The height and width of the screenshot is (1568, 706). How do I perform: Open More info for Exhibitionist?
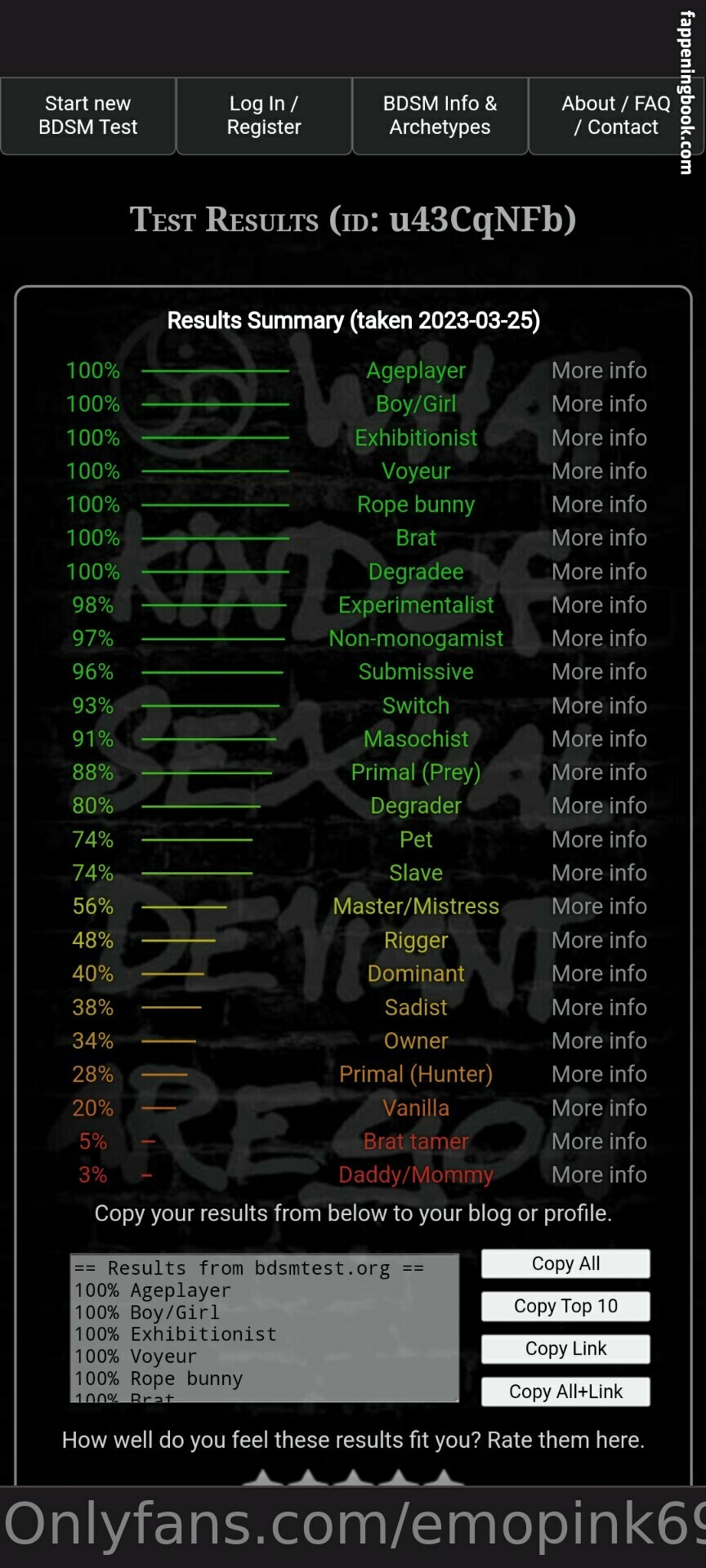coord(599,438)
